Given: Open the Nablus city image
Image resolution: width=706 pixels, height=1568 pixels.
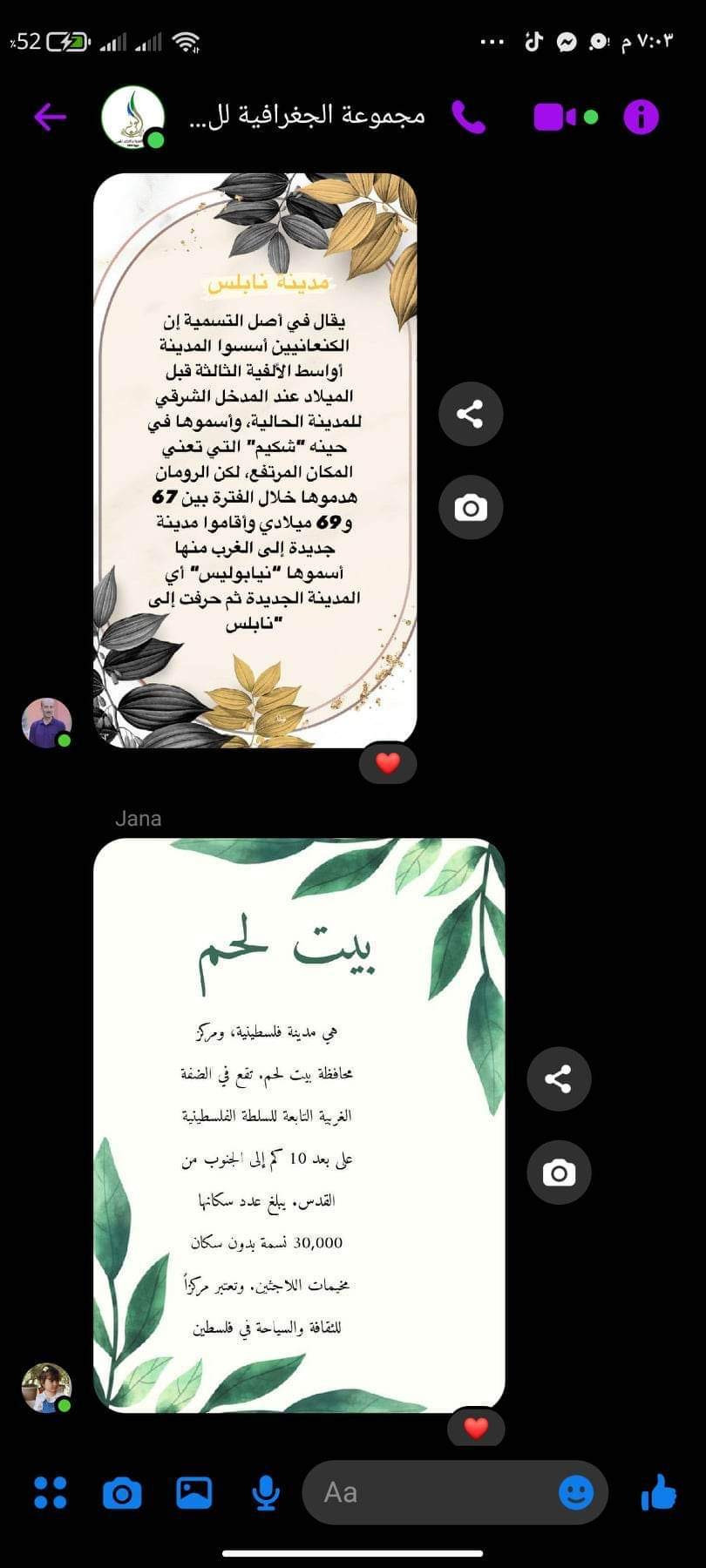Looking at the screenshot, I should pos(255,460).
